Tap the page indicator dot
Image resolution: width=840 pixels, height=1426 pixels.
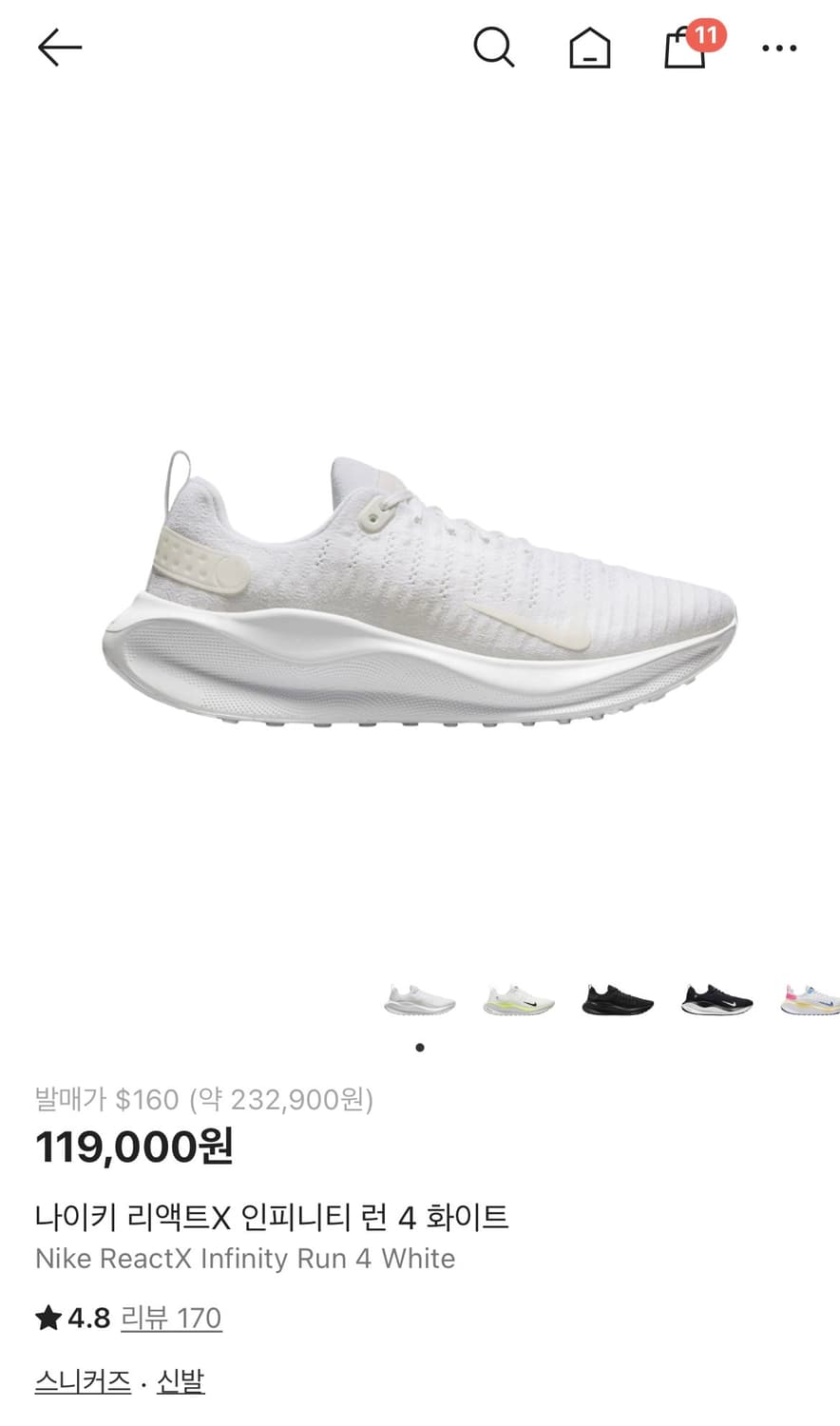[419, 1047]
